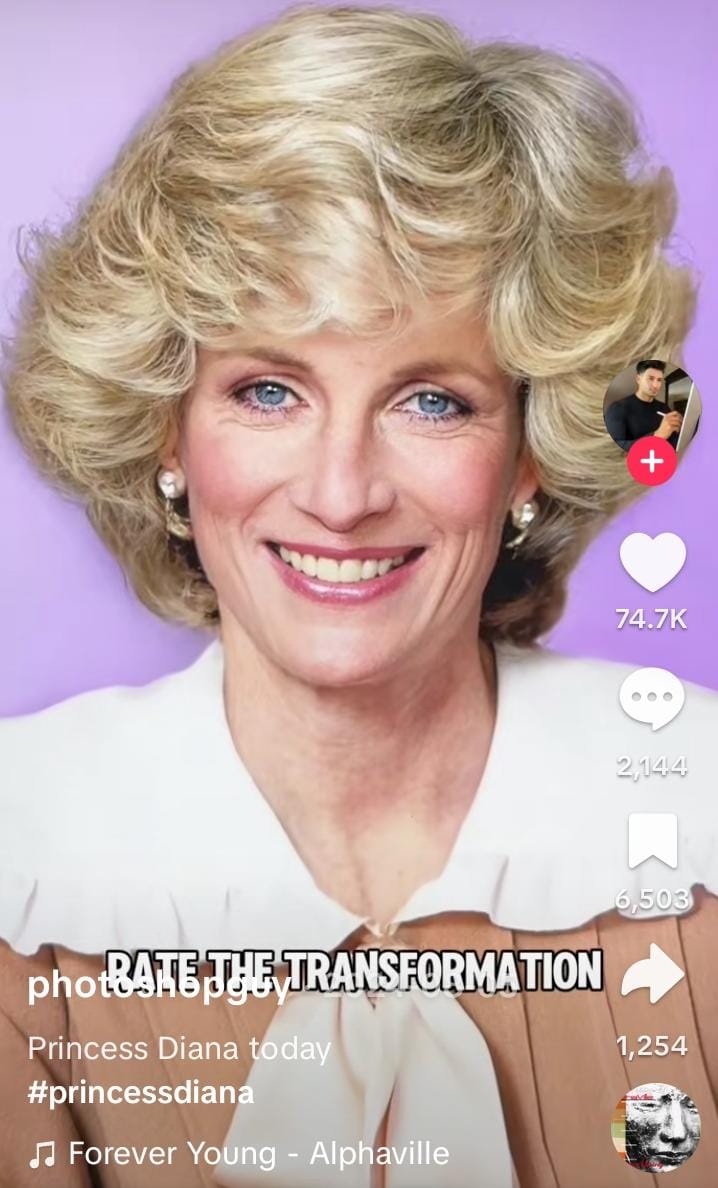Screen dimensions: 718x1188
Task: Open the #princessdiana hashtag
Action: 140,1093
